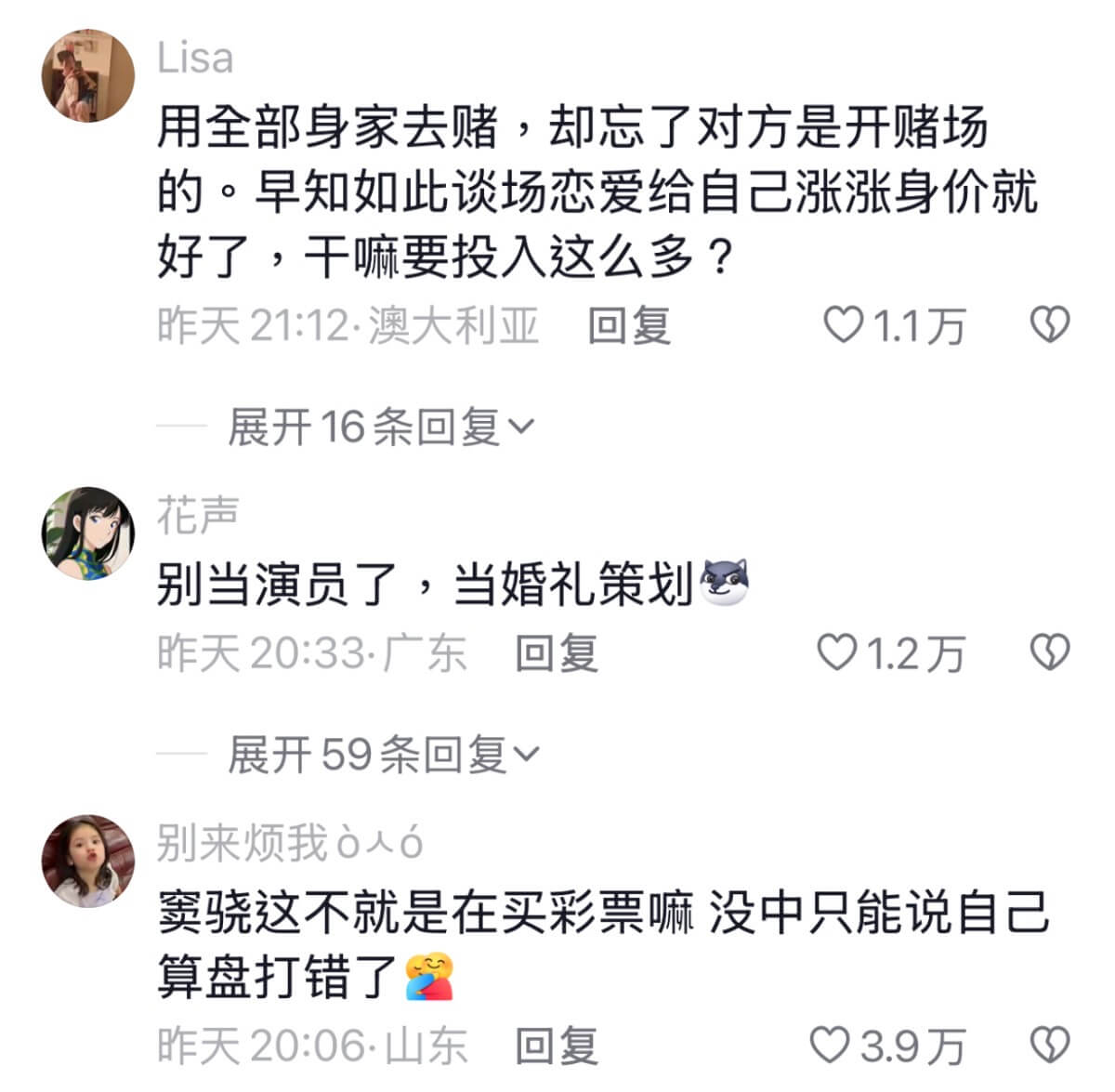Reply to 花声's comment

(x=557, y=653)
